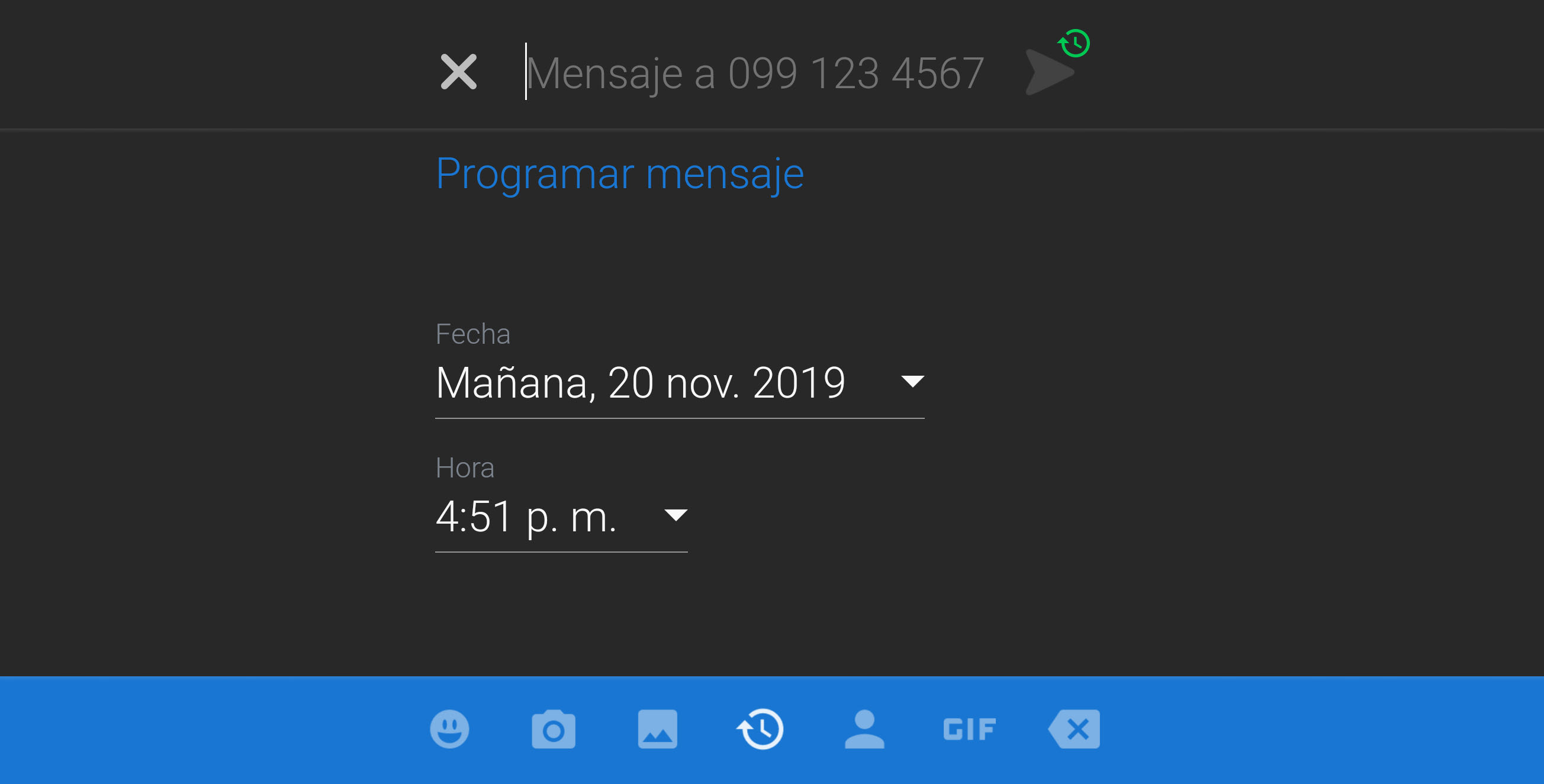The image size is (1544, 784).
Task: Attach a contact to the message
Action: (x=864, y=729)
